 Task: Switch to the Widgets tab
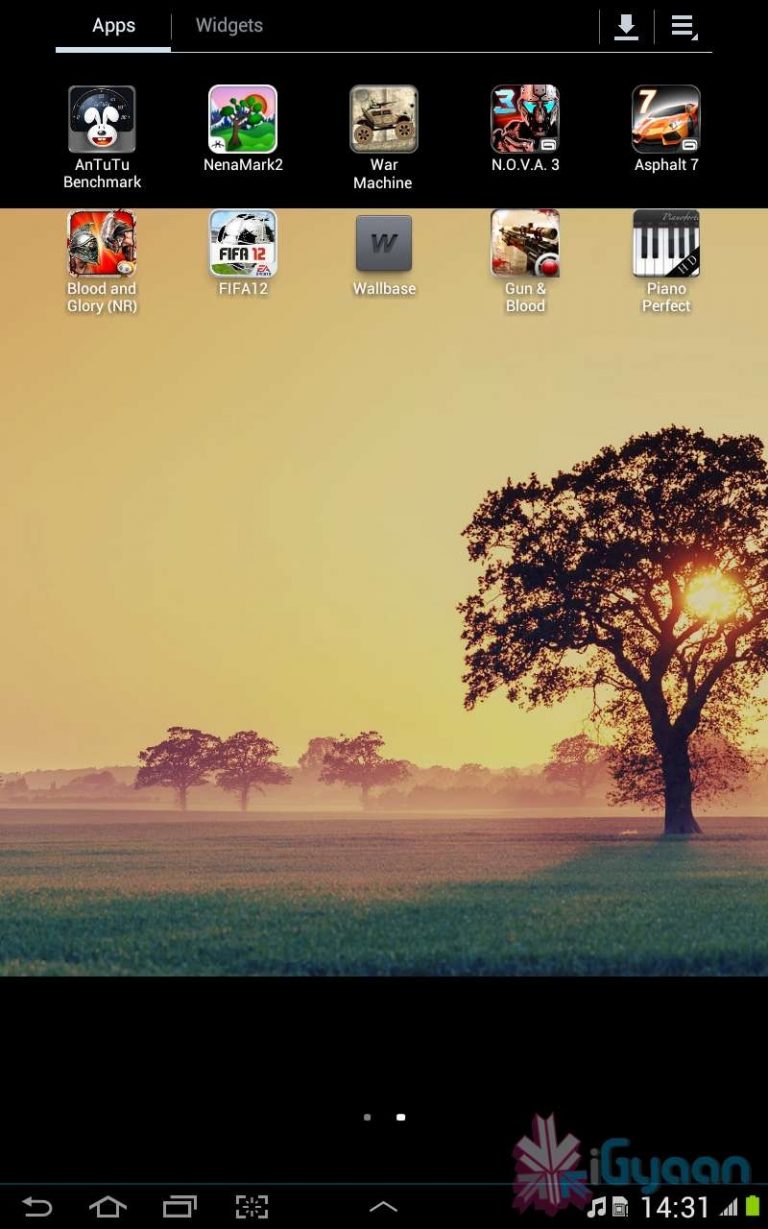pyautogui.click(x=229, y=26)
